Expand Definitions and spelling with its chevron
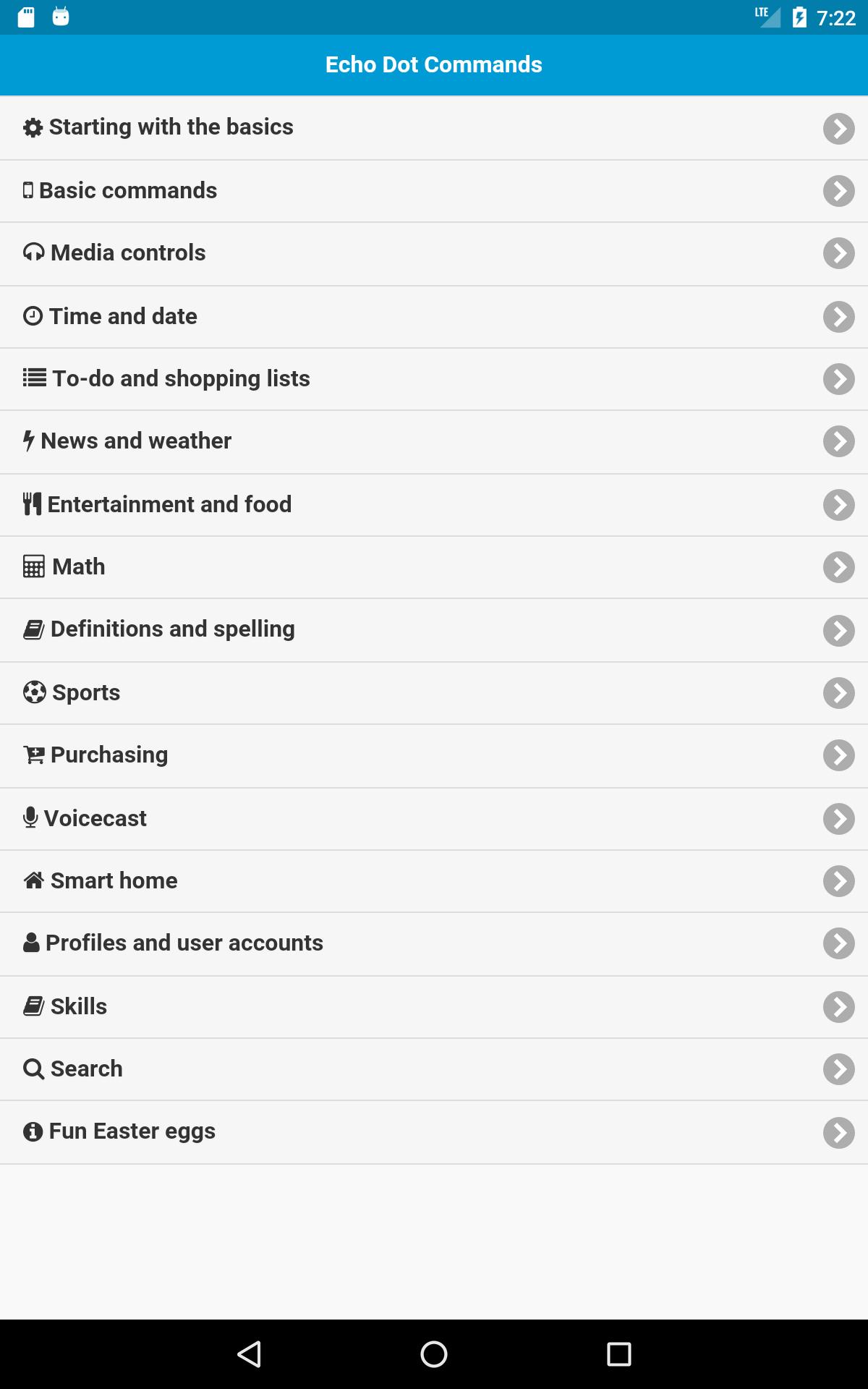Screen dimensions: 868x1389 838,629
